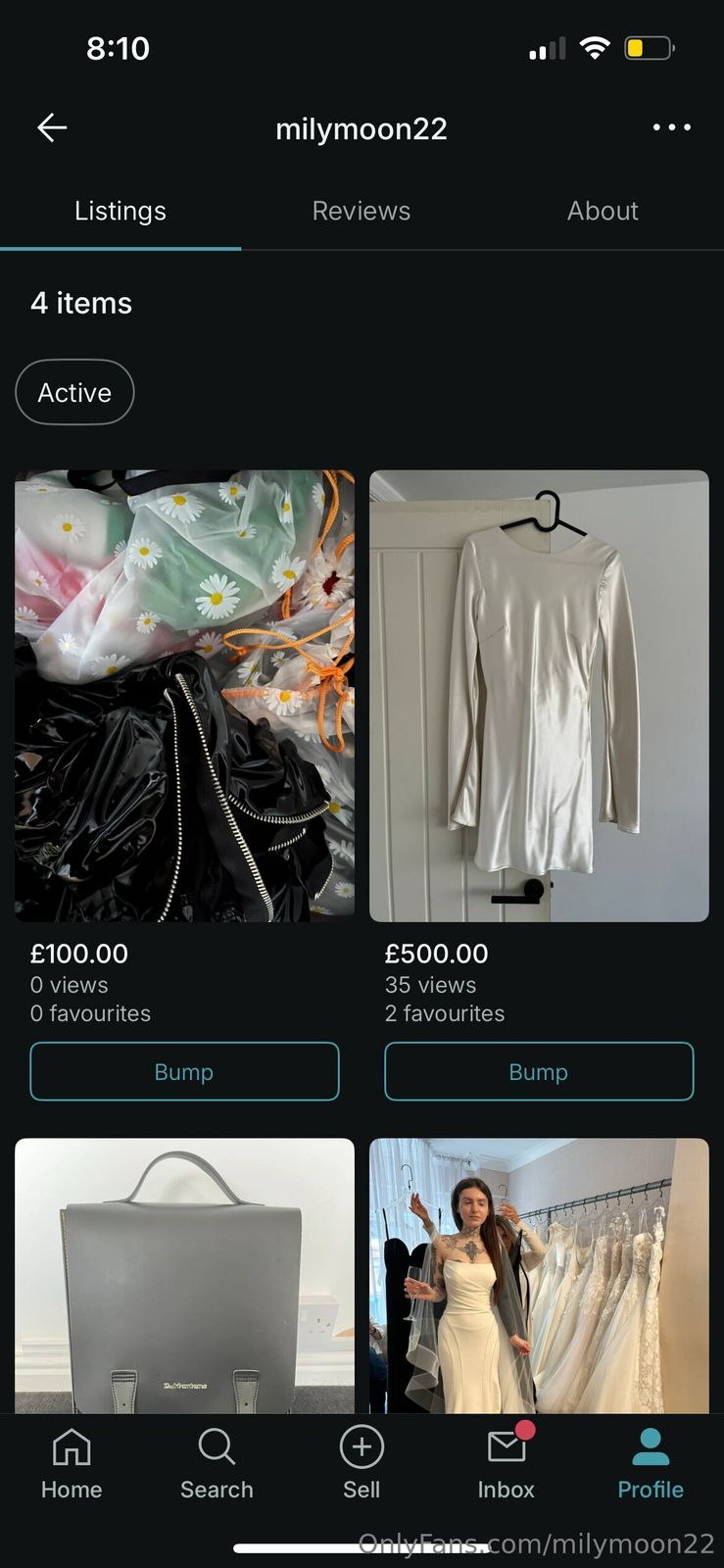Image resolution: width=724 pixels, height=1568 pixels.
Task: Open the Profile tab
Action: click(651, 1464)
